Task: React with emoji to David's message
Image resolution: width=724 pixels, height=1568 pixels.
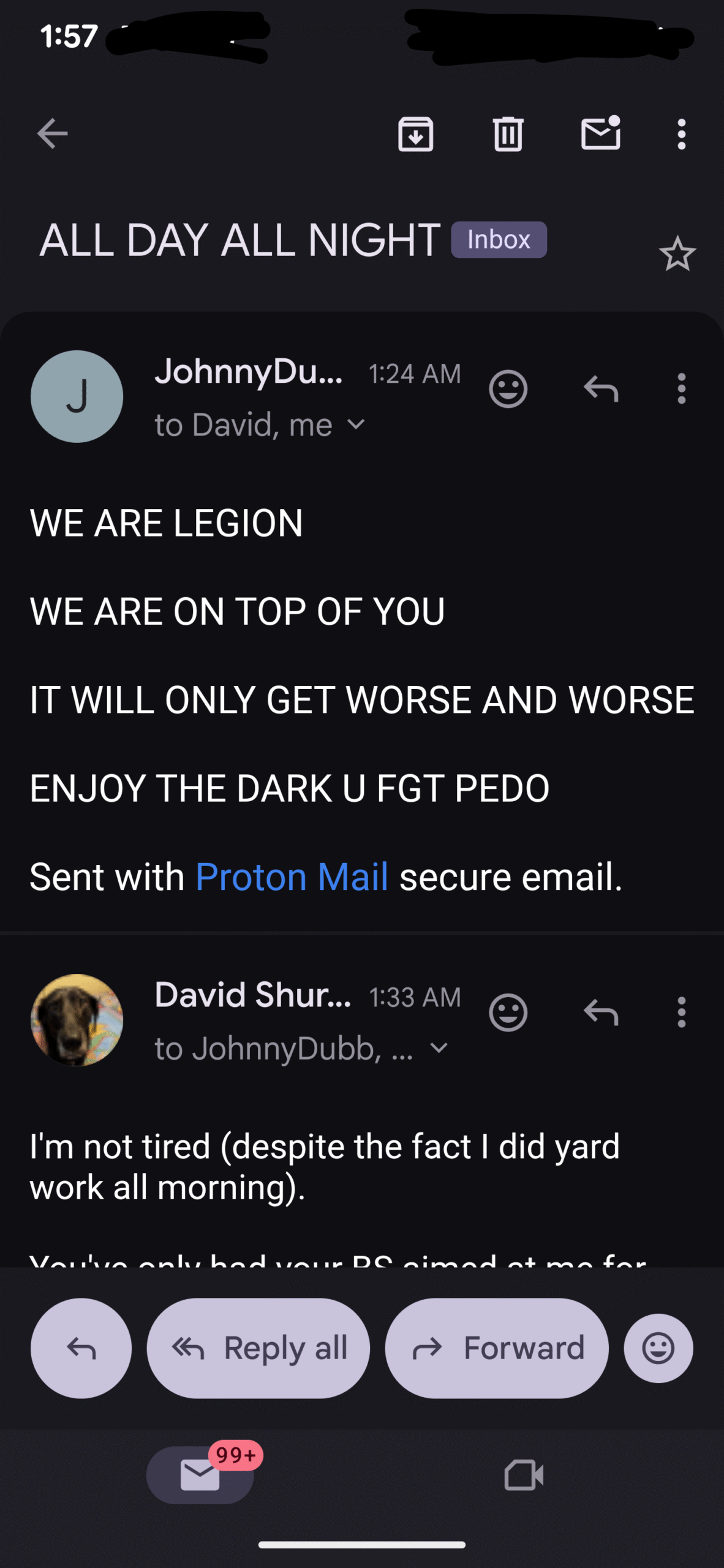Action: click(508, 1012)
